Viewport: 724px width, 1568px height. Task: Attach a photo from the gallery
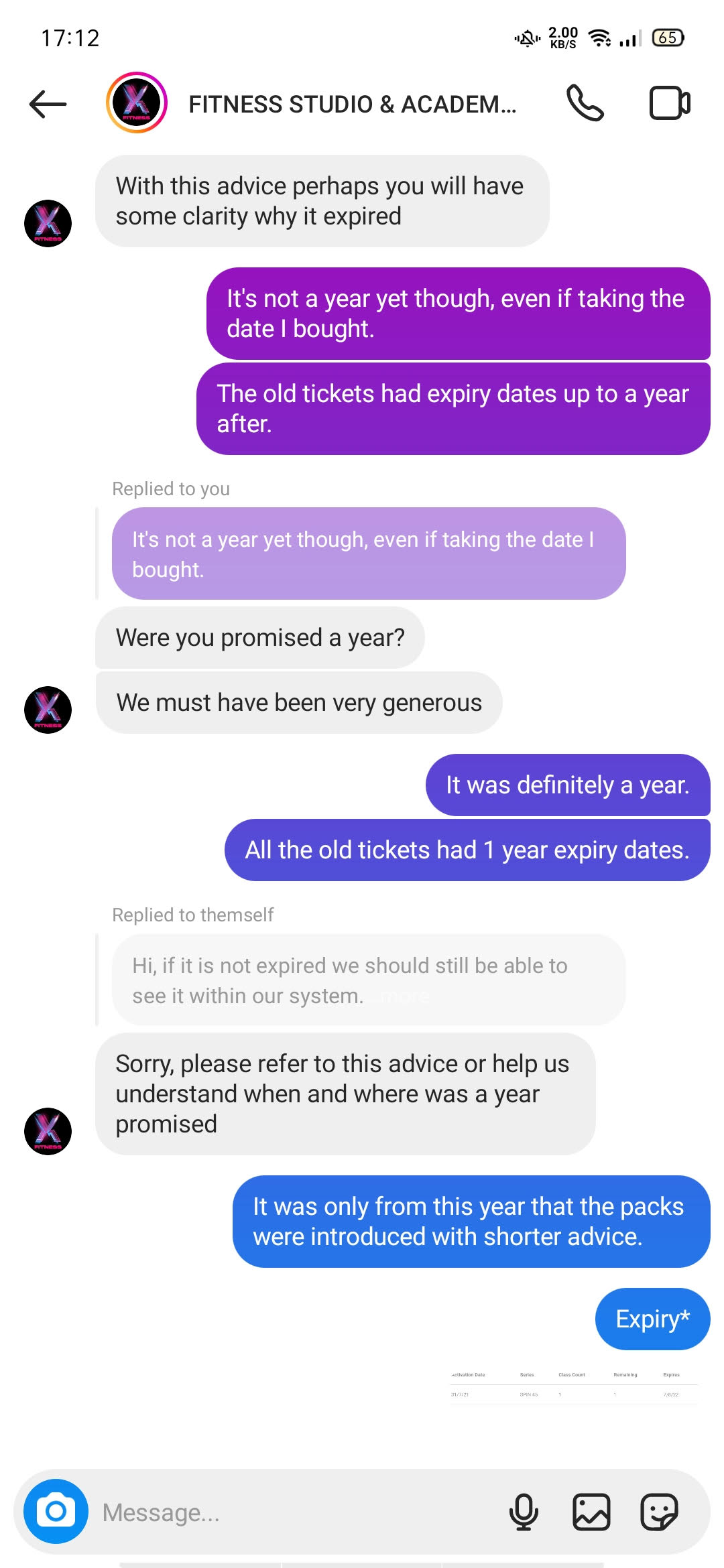click(x=591, y=1512)
